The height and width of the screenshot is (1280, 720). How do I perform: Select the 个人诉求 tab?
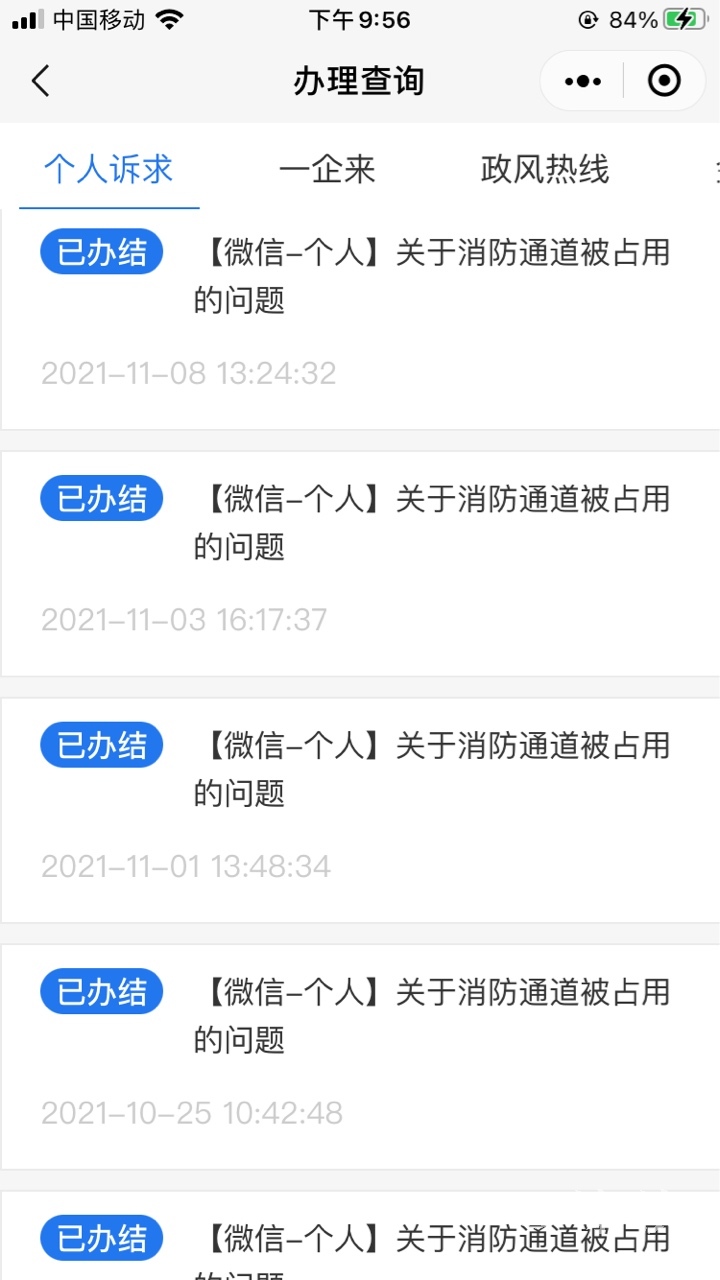[109, 170]
